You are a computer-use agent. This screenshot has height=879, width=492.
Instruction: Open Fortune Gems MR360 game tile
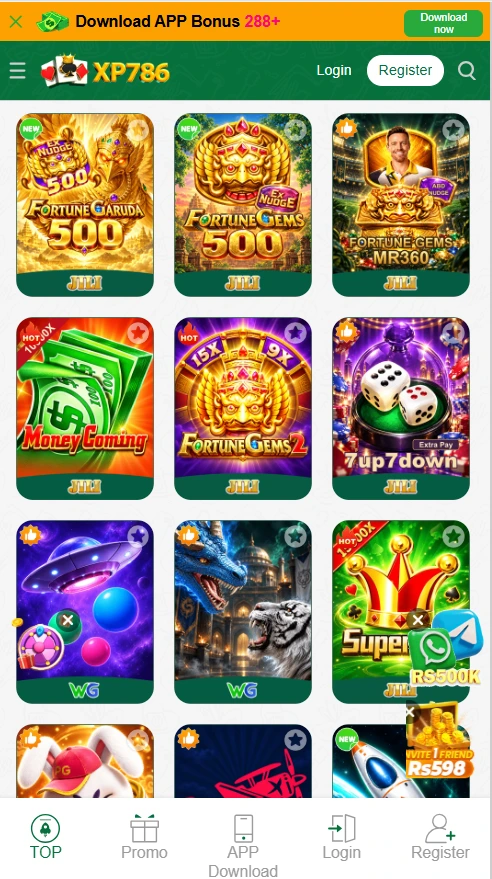tap(401, 205)
